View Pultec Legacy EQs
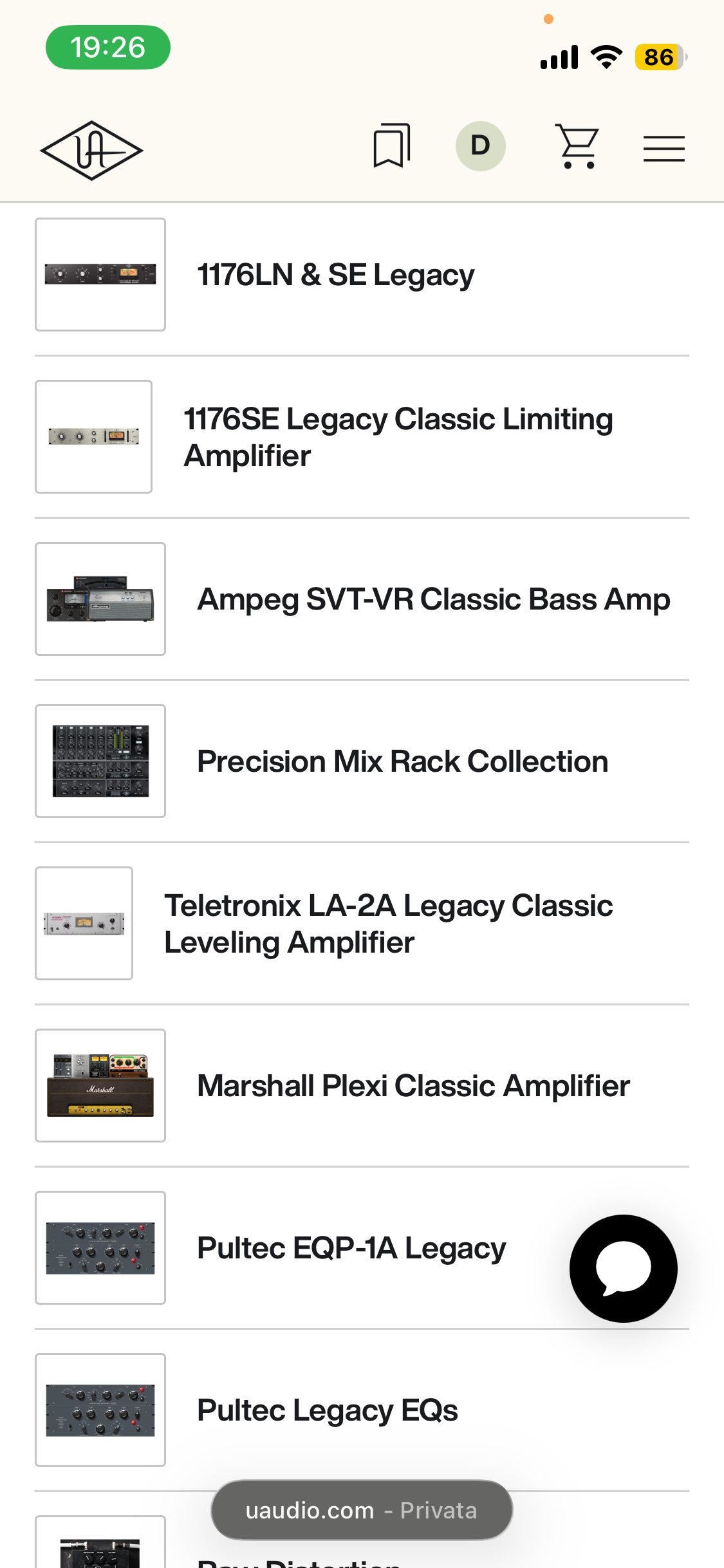The width and height of the screenshot is (724, 1568). (x=362, y=1410)
